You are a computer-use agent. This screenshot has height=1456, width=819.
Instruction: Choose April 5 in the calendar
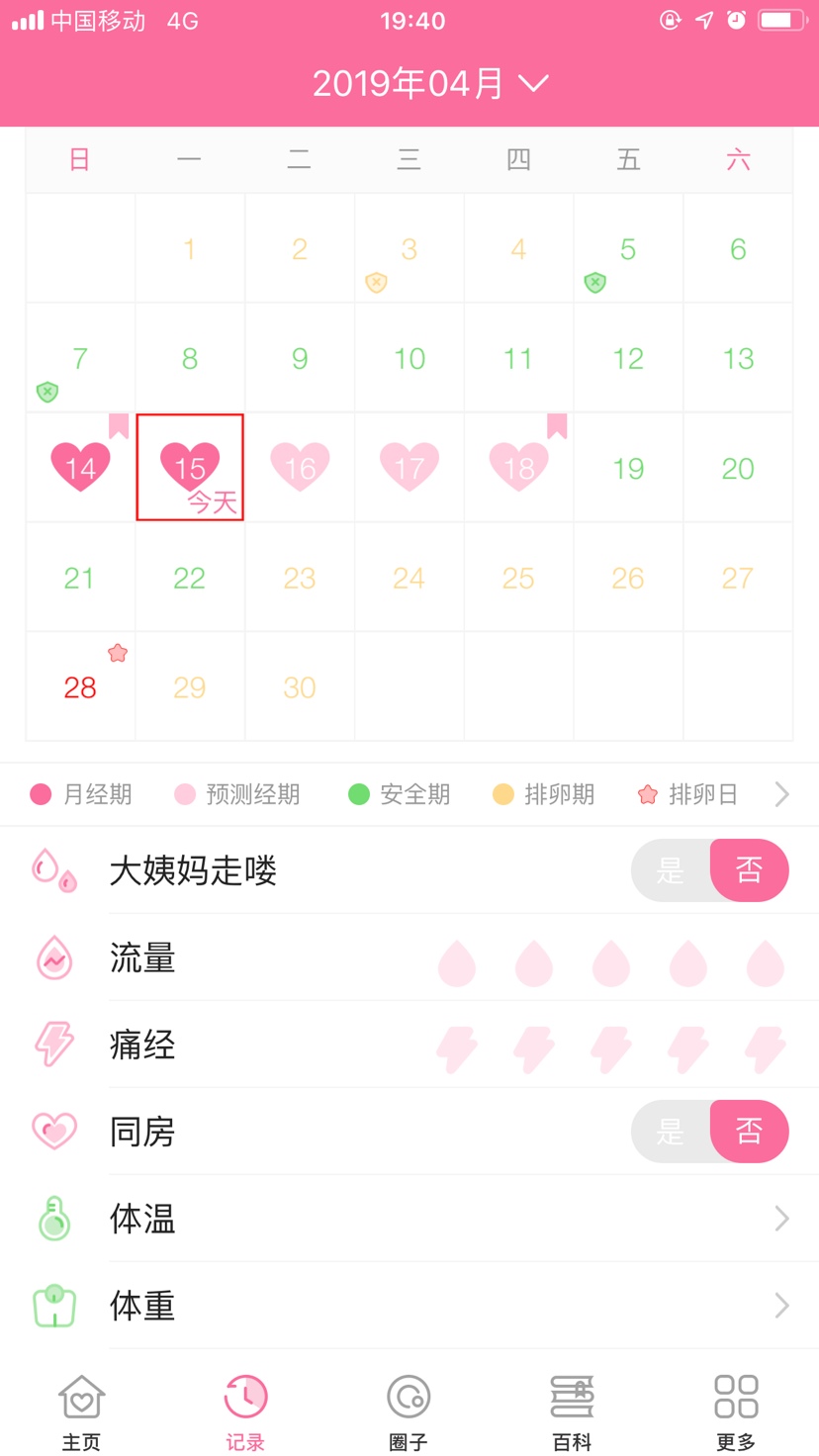(x=628, y=249)
